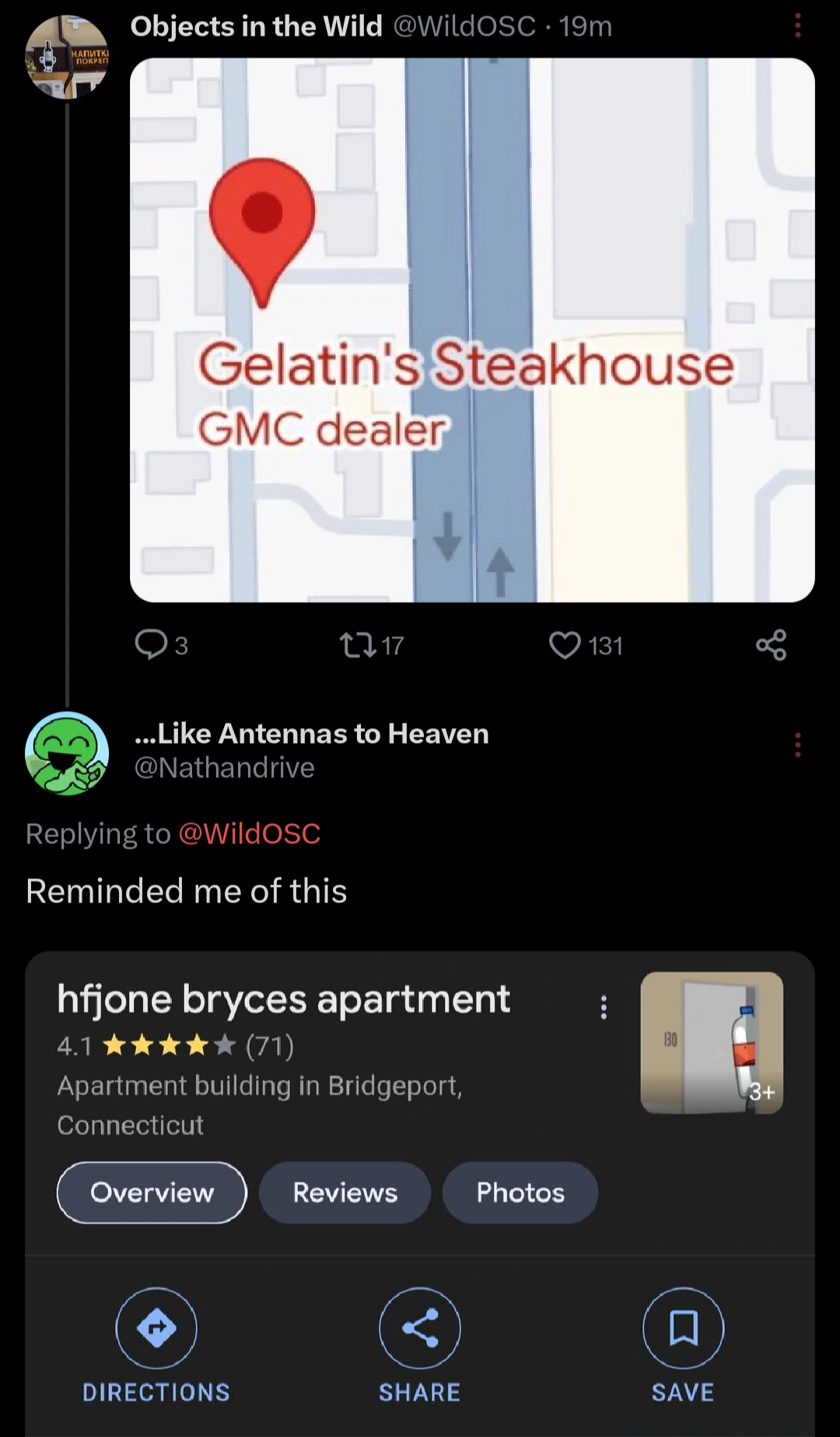Screen dimensions: 840x1437
Task: Open the Gelatin's Steakhouse map image
Action: (x=472, y=330)
